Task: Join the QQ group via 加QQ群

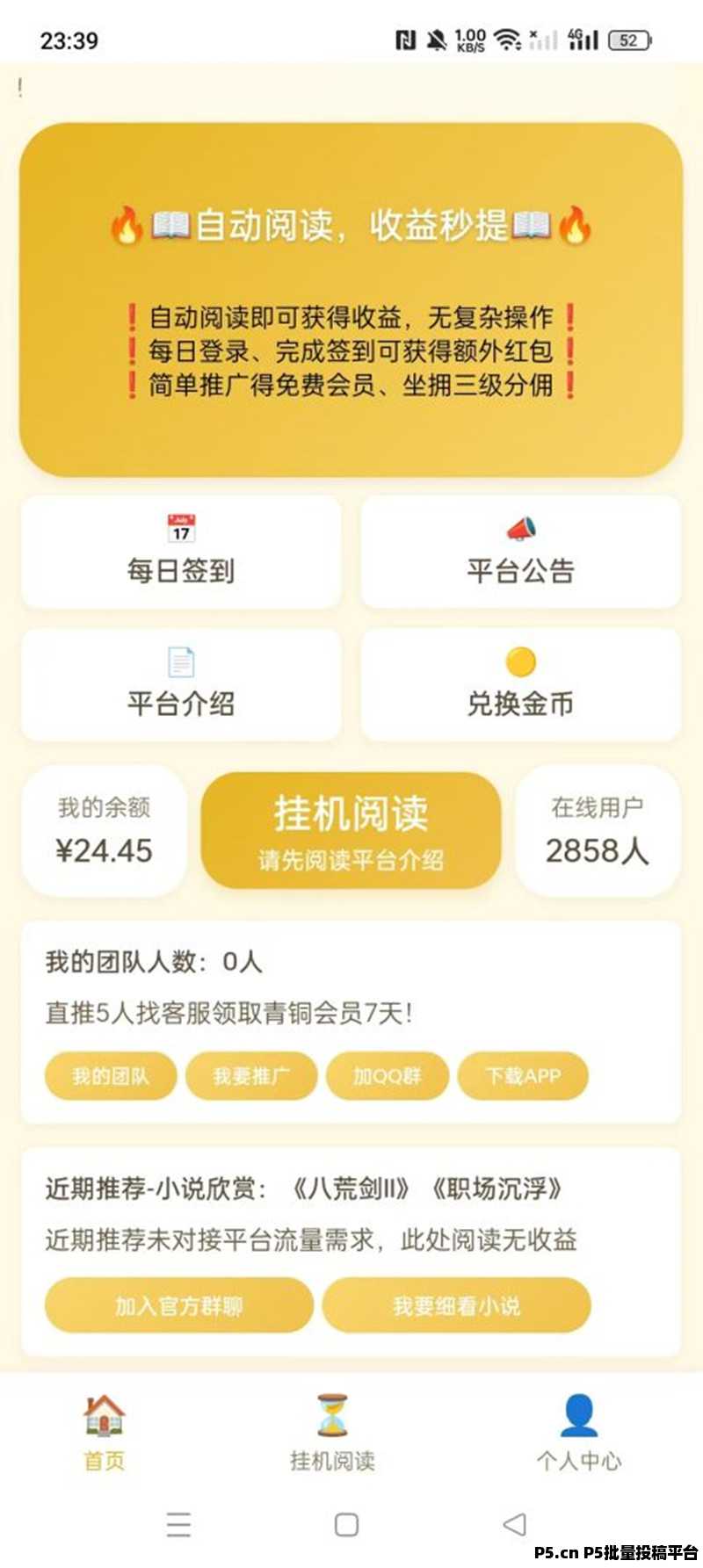Action: point(388,1076)
